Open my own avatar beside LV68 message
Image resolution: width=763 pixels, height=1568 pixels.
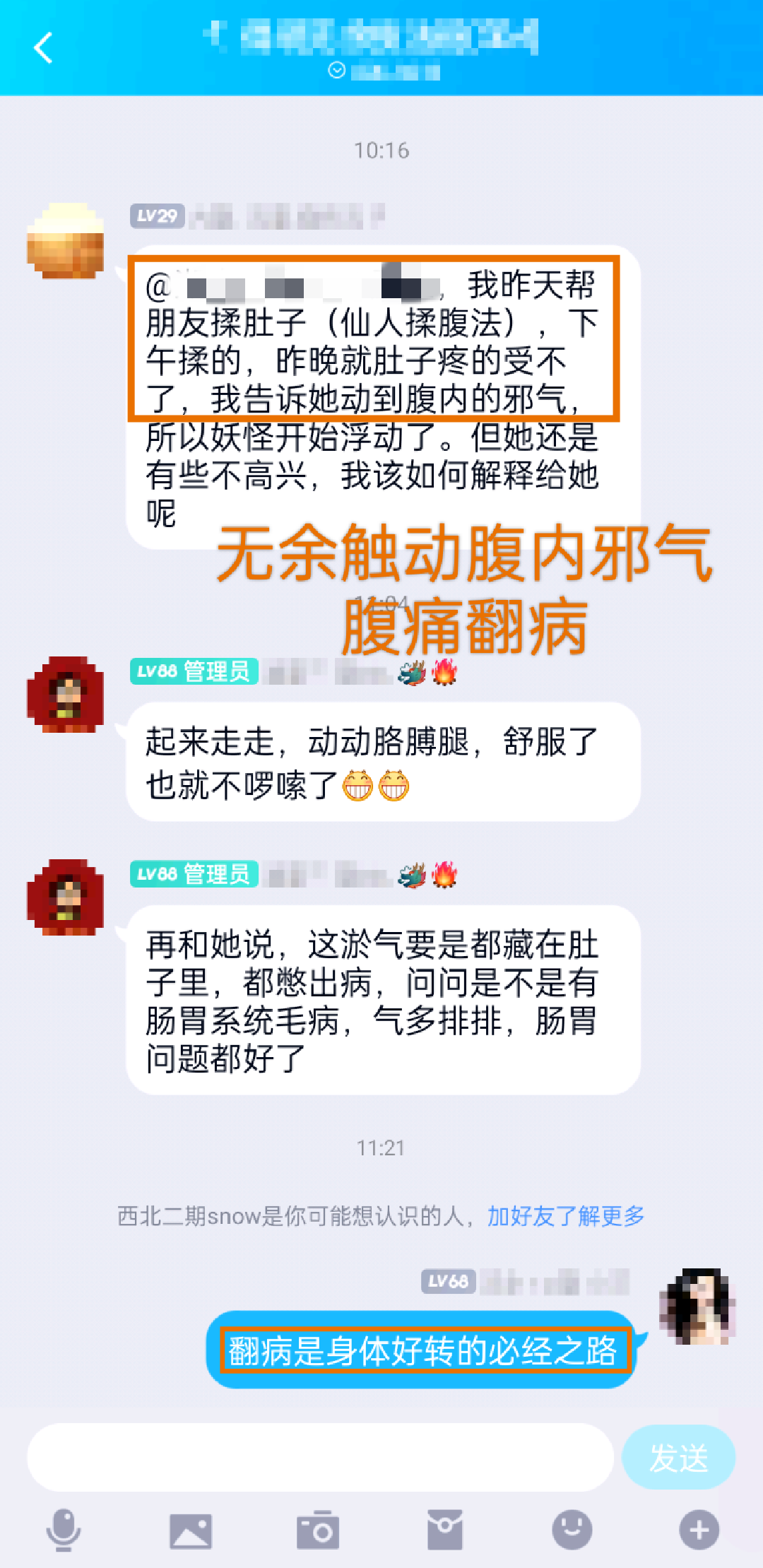698,1306
